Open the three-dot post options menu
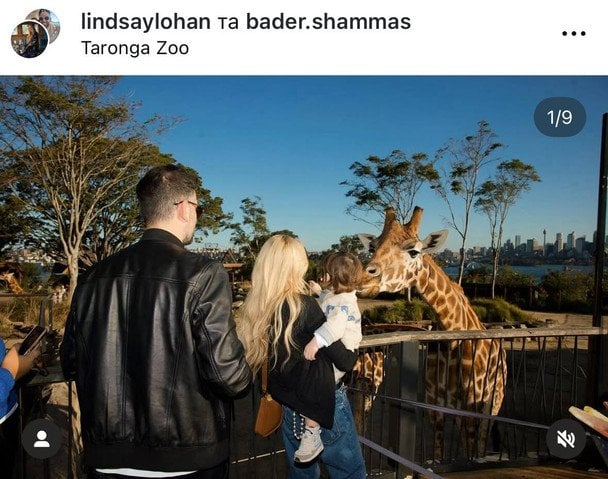The height and width of the screenshot is (479, 608). pos(574,34)
